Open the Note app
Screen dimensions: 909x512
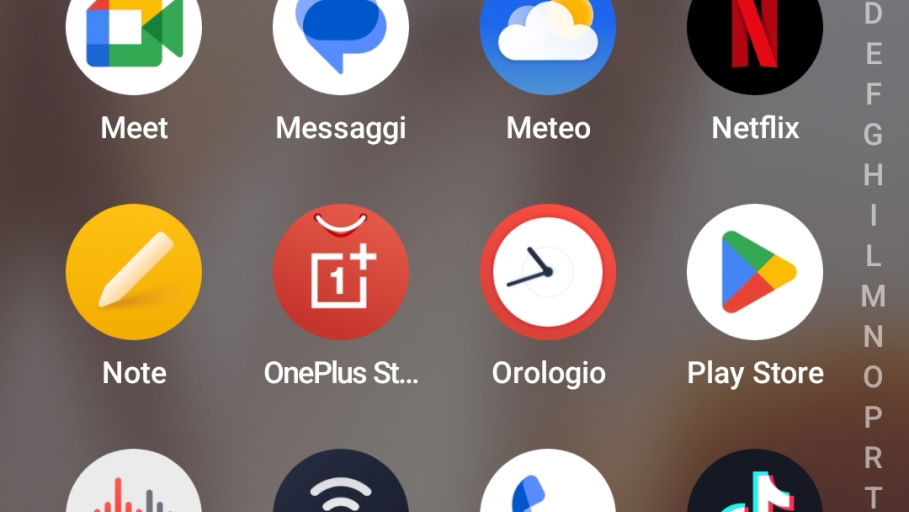(x=134, y=272)
